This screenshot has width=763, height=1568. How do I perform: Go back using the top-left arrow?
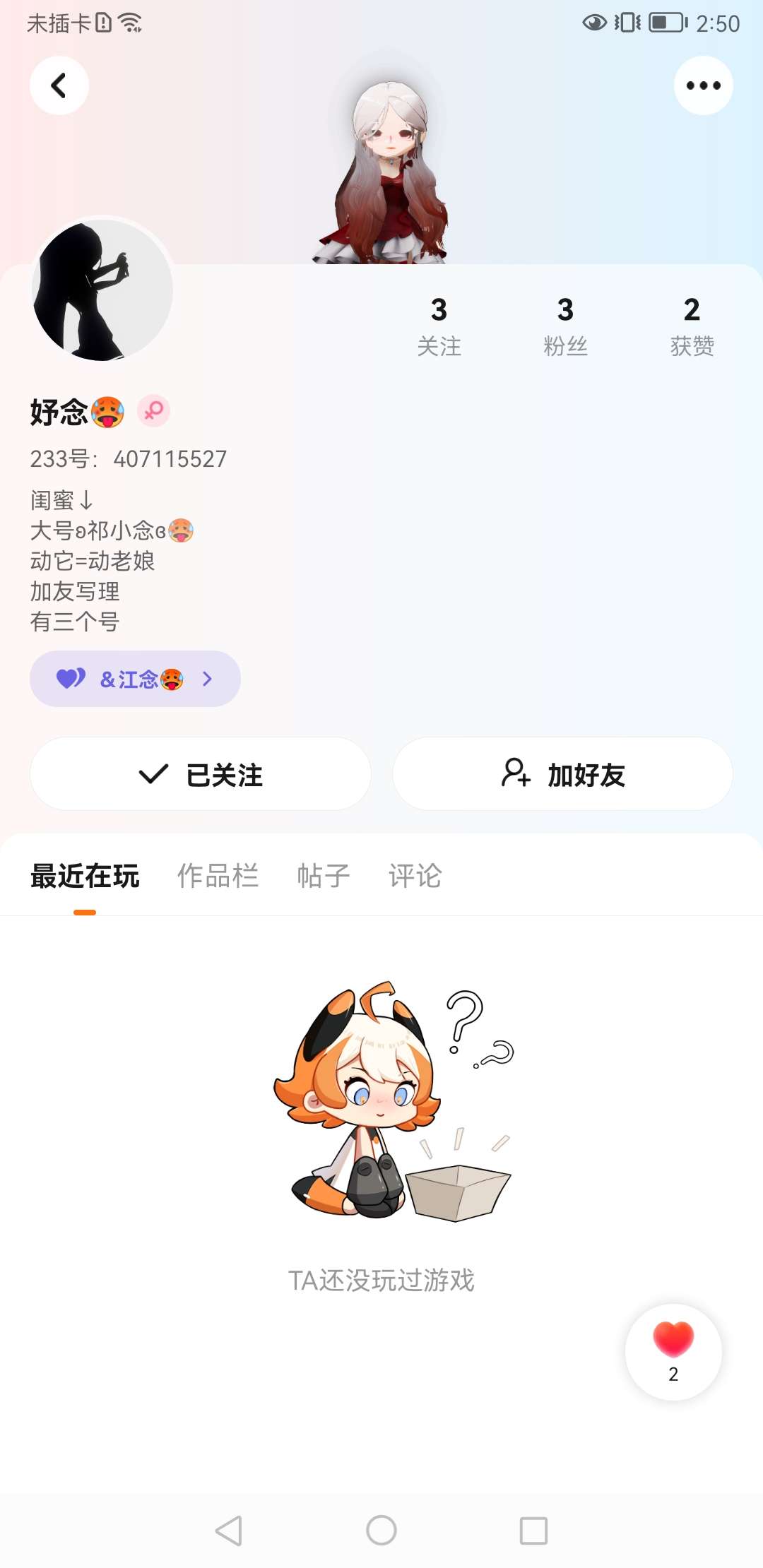pyautogui.click(x=59, y=85)
